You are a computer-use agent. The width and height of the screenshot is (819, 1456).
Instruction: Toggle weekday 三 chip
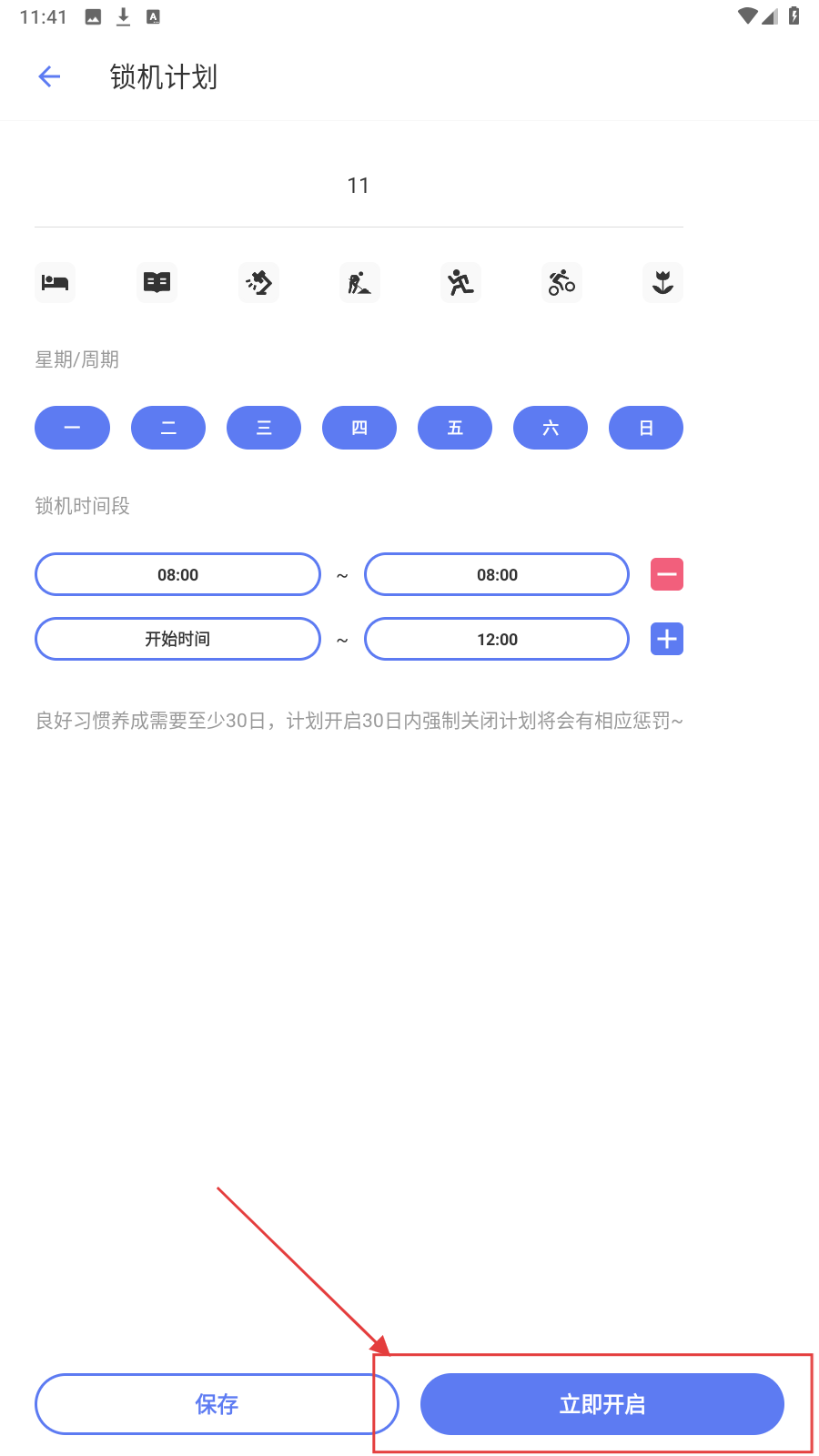(x=264, y=428)
